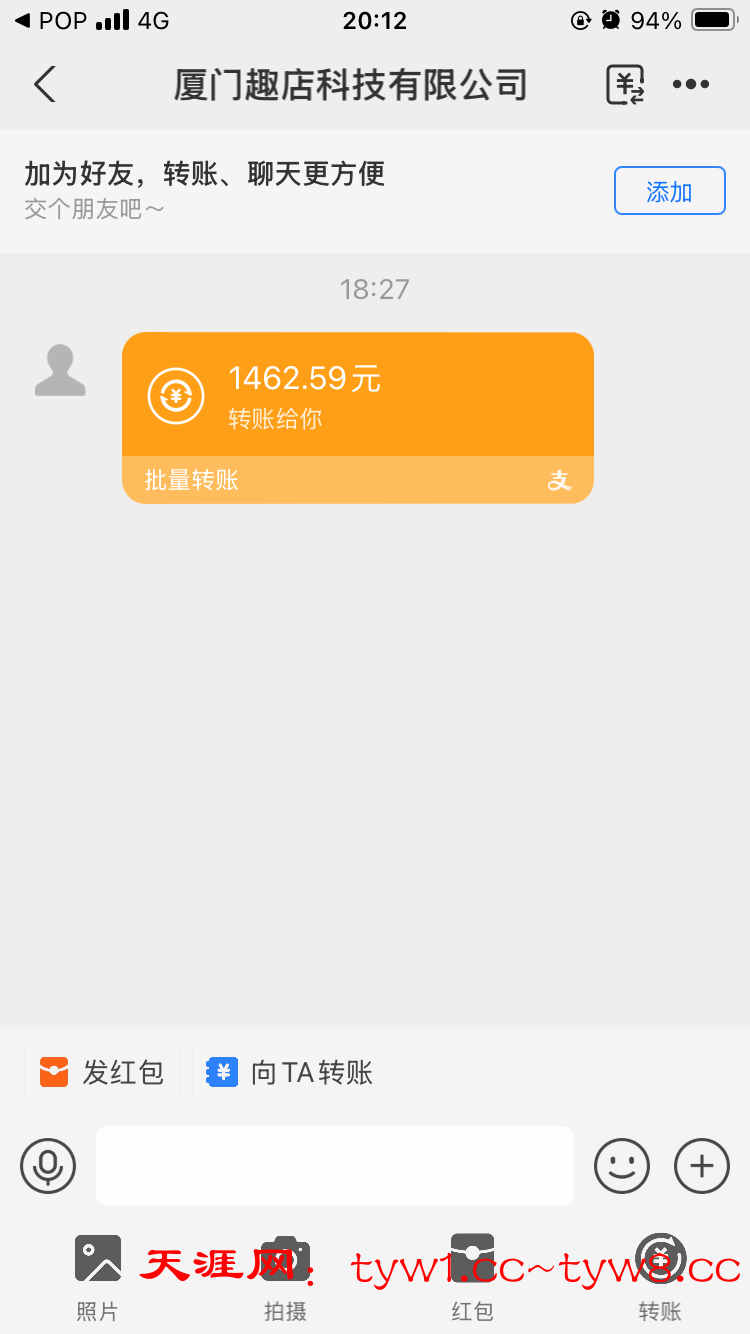Open 拍摄 camera option

click(285, 1275)
